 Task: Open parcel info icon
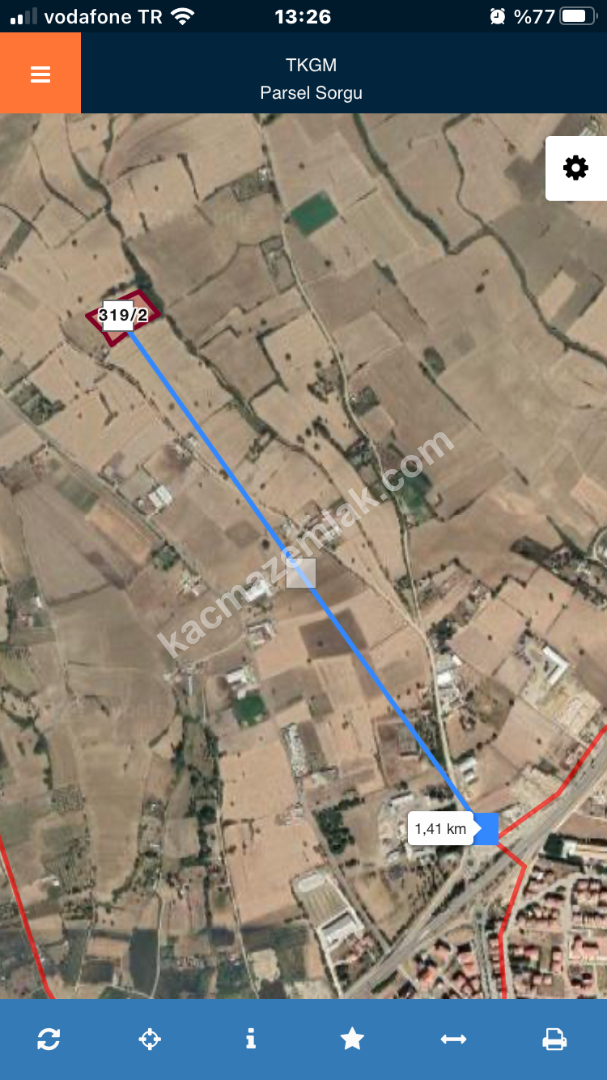tap(250, 1039)
